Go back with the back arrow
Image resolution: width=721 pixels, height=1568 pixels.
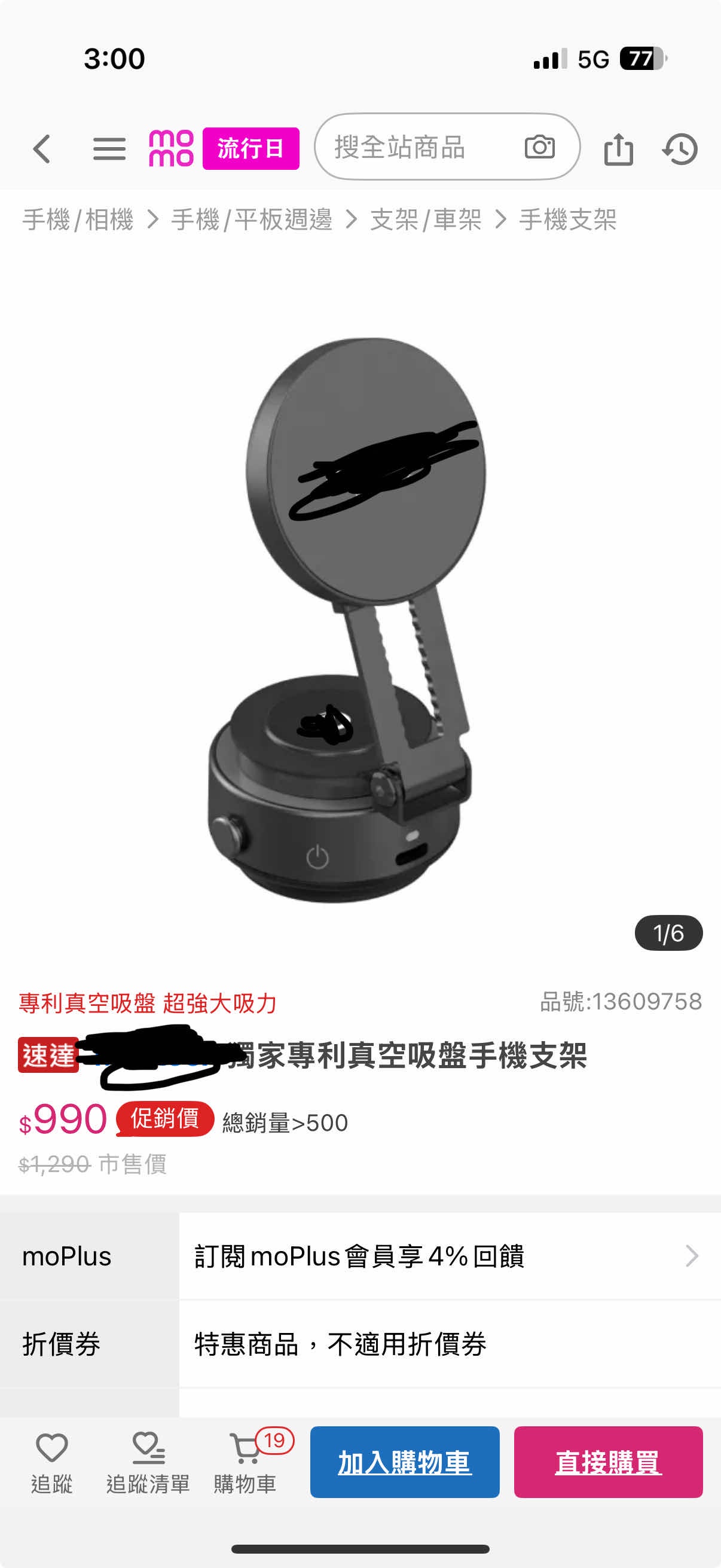(x=41, y=149)
